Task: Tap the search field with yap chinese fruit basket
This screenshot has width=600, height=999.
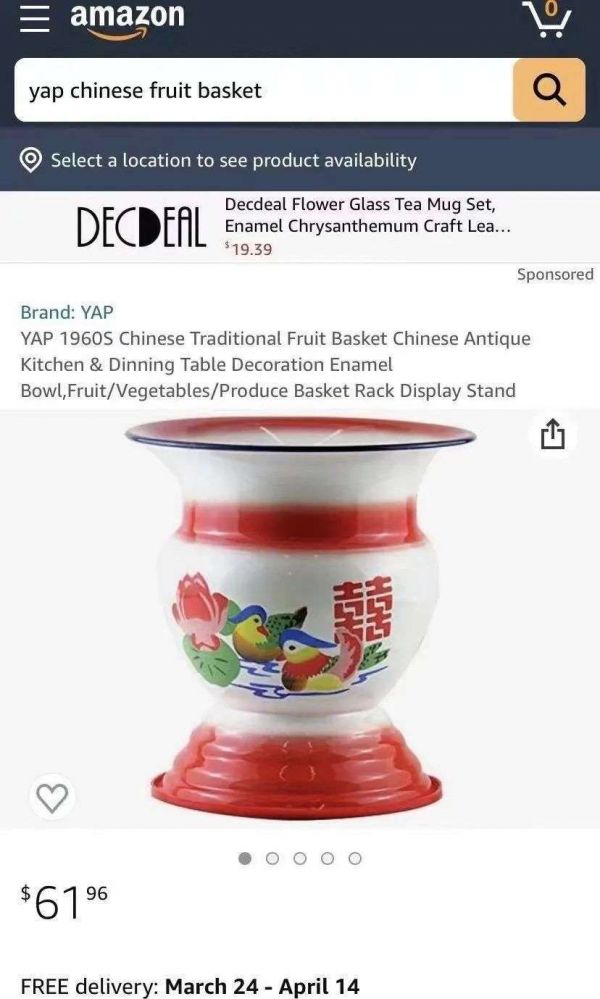Action: click(260, 91)
